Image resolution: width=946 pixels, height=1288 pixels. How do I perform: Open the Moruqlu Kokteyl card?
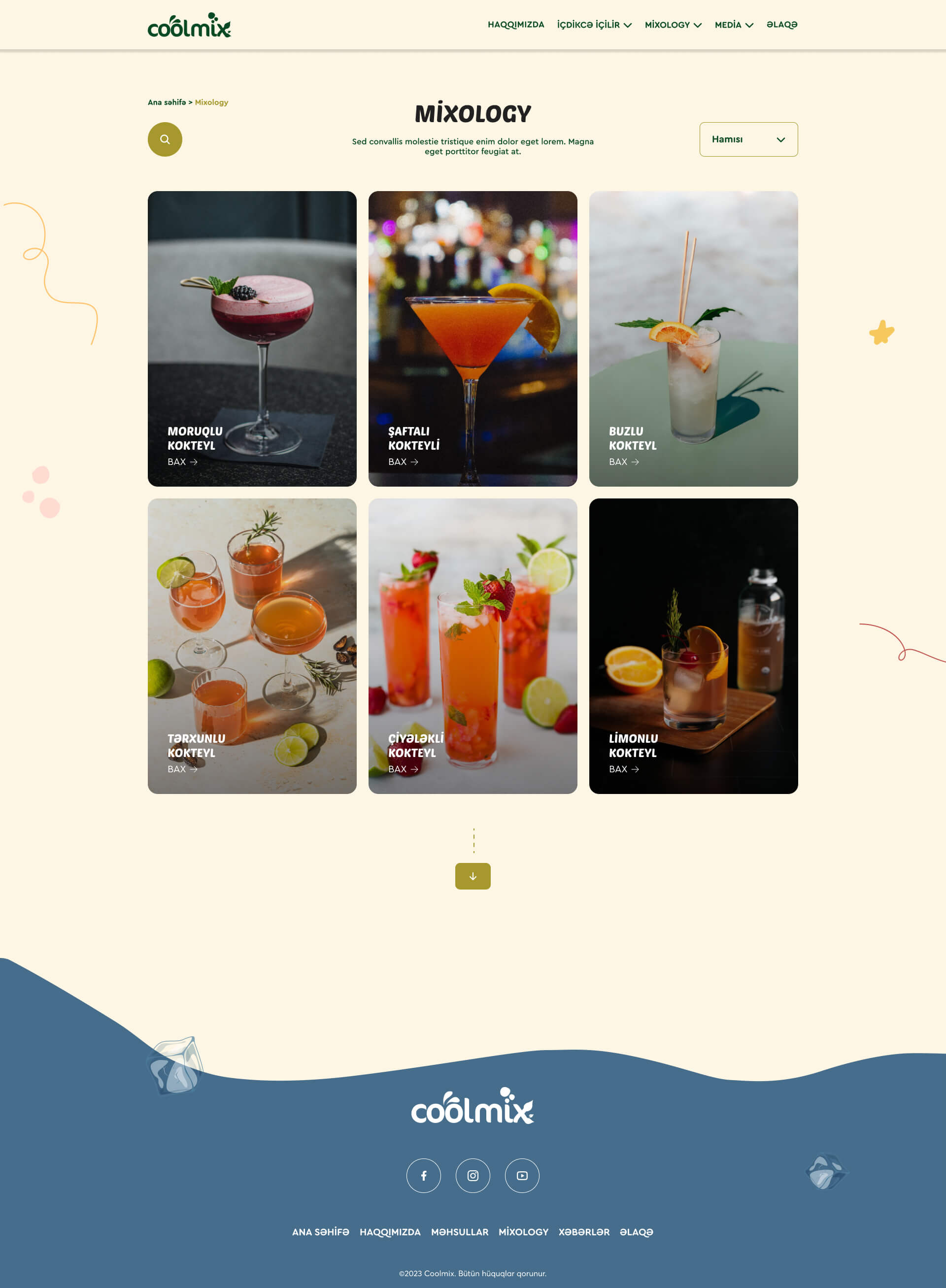pyautogui.click(x=252, y=338)
